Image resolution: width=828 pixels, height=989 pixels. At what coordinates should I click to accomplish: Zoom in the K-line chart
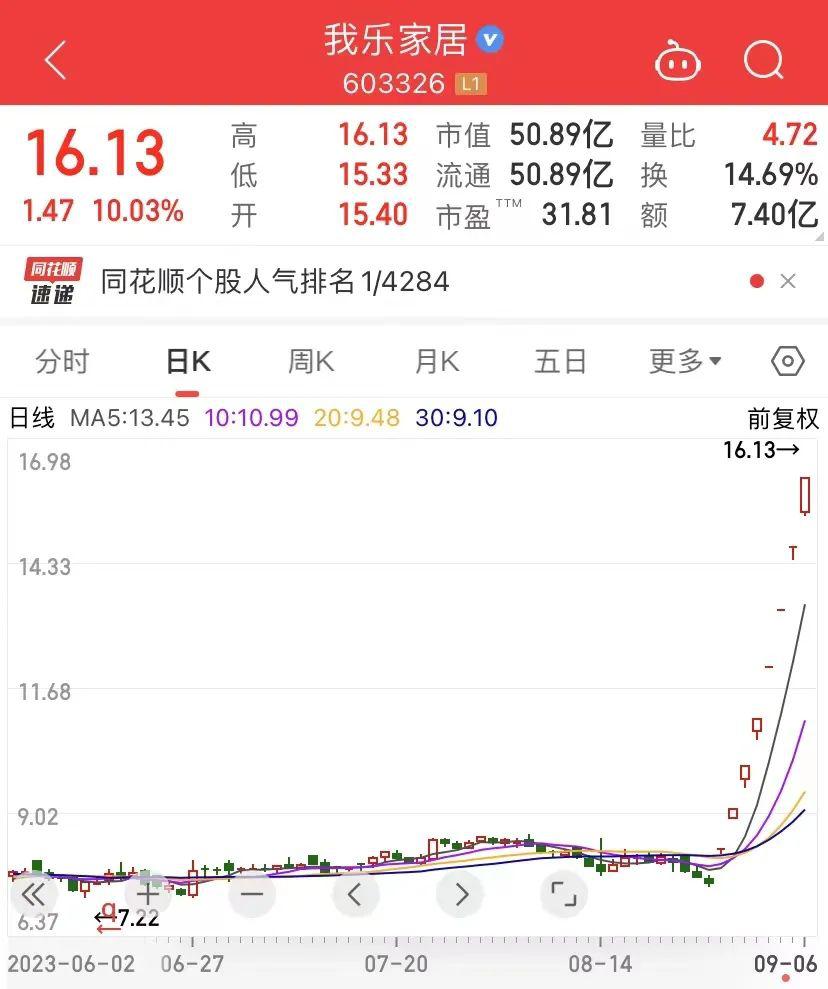[x=147, y=893]
